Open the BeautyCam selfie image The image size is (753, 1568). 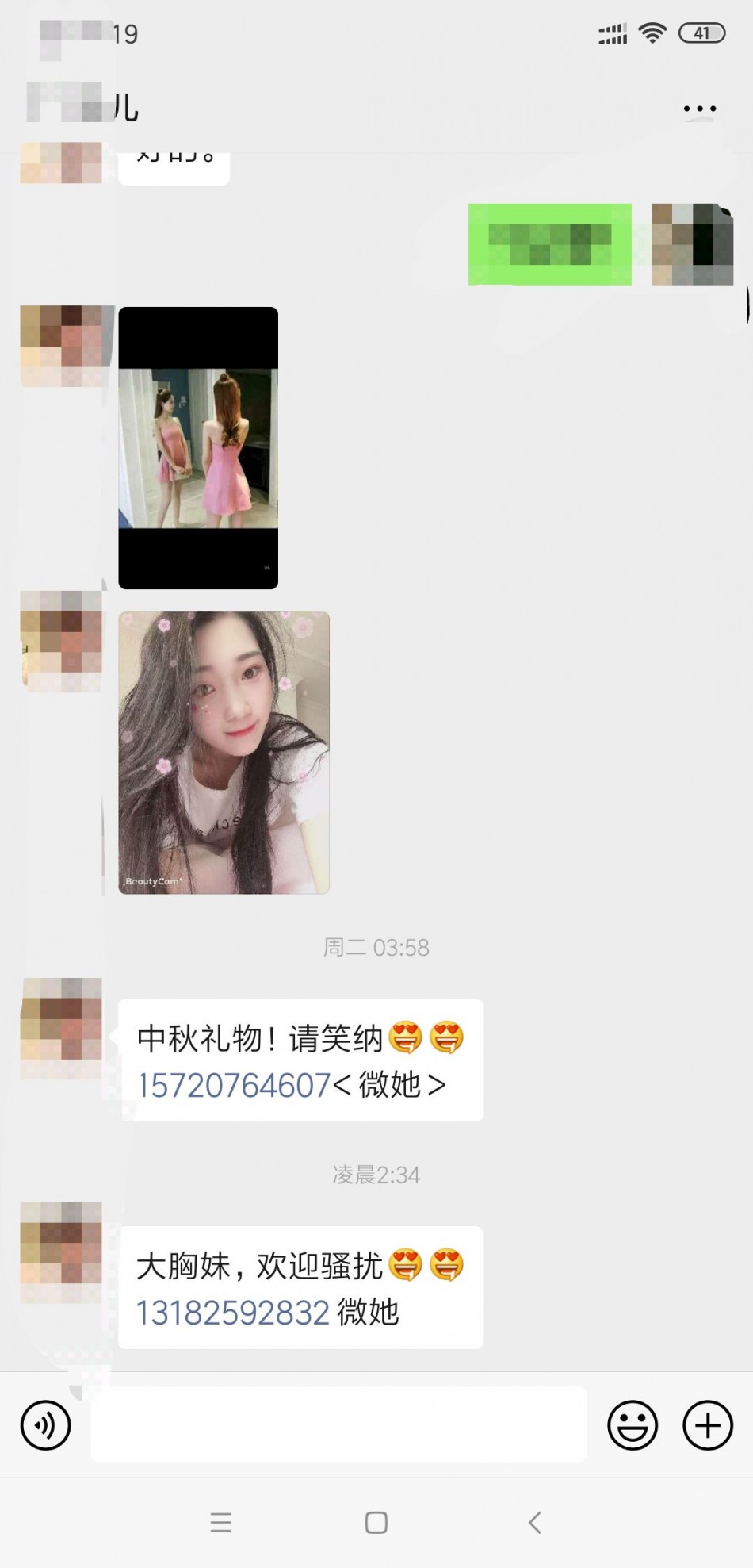pyautogui.click(x=224, y=753)
